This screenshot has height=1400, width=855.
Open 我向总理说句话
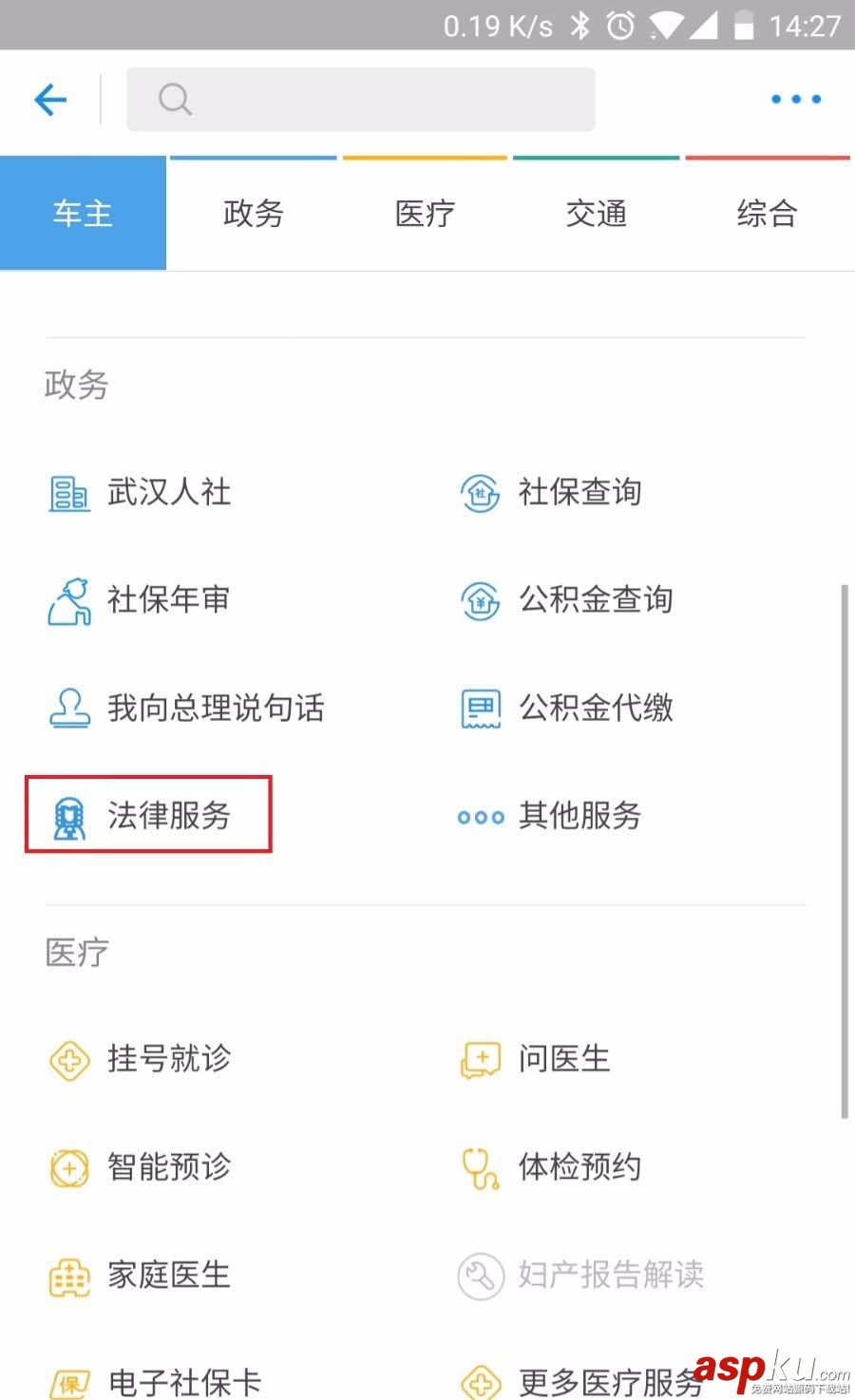187,708
